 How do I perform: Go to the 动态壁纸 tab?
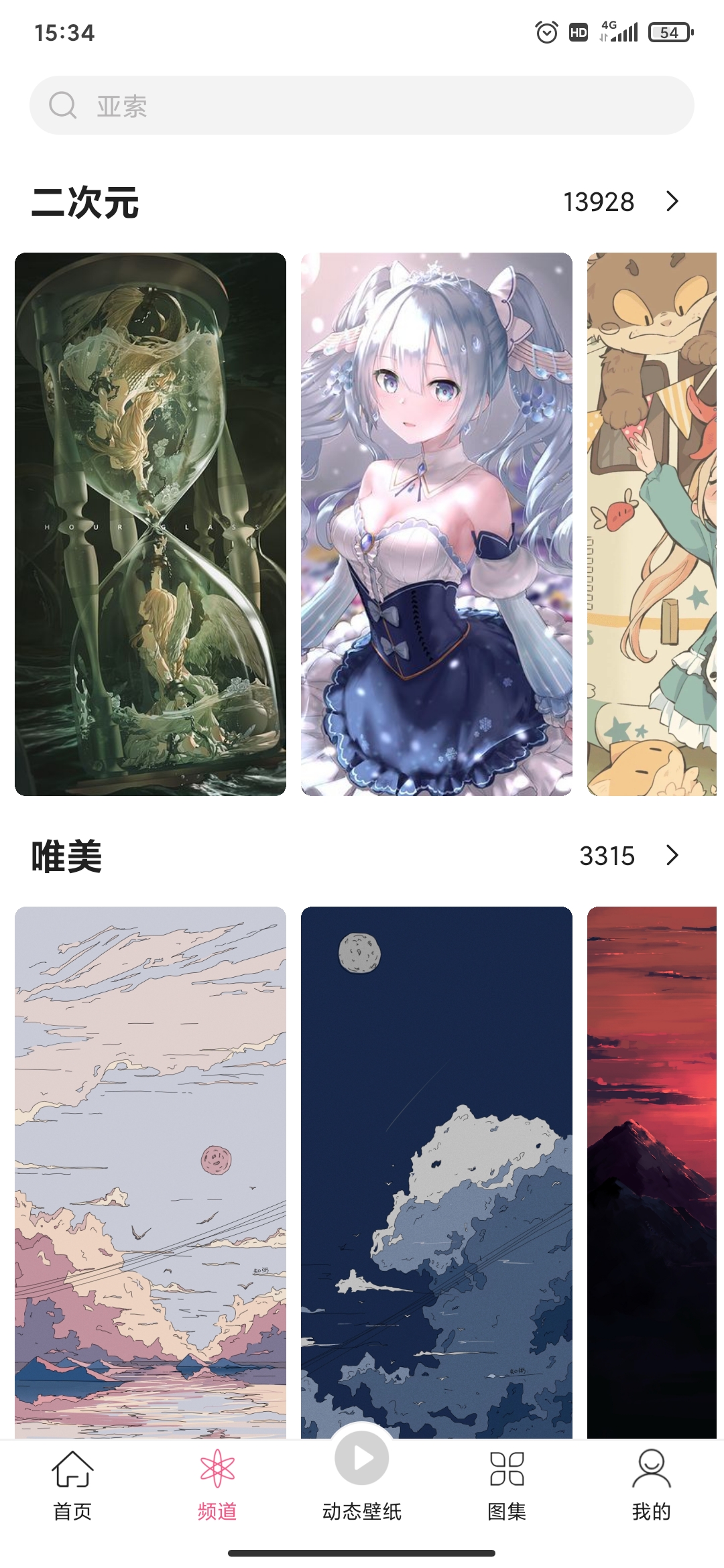point(362,1481)
